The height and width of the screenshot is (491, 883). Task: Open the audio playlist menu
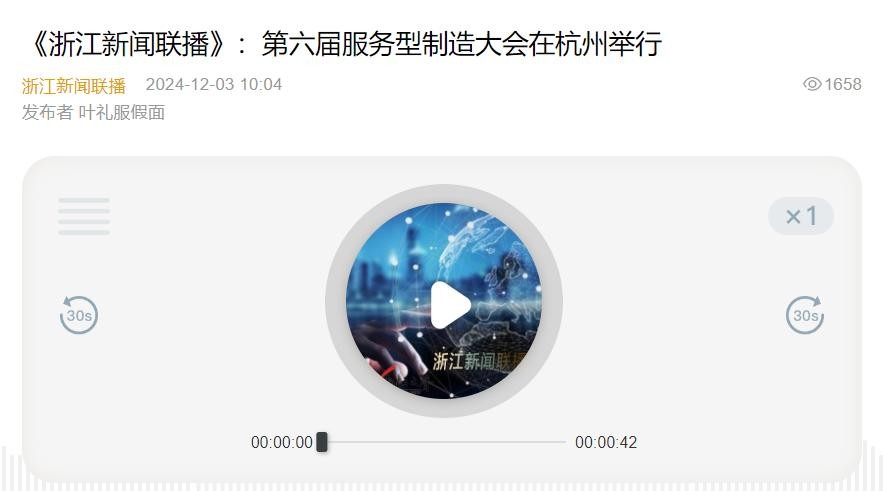coord(84,216)
